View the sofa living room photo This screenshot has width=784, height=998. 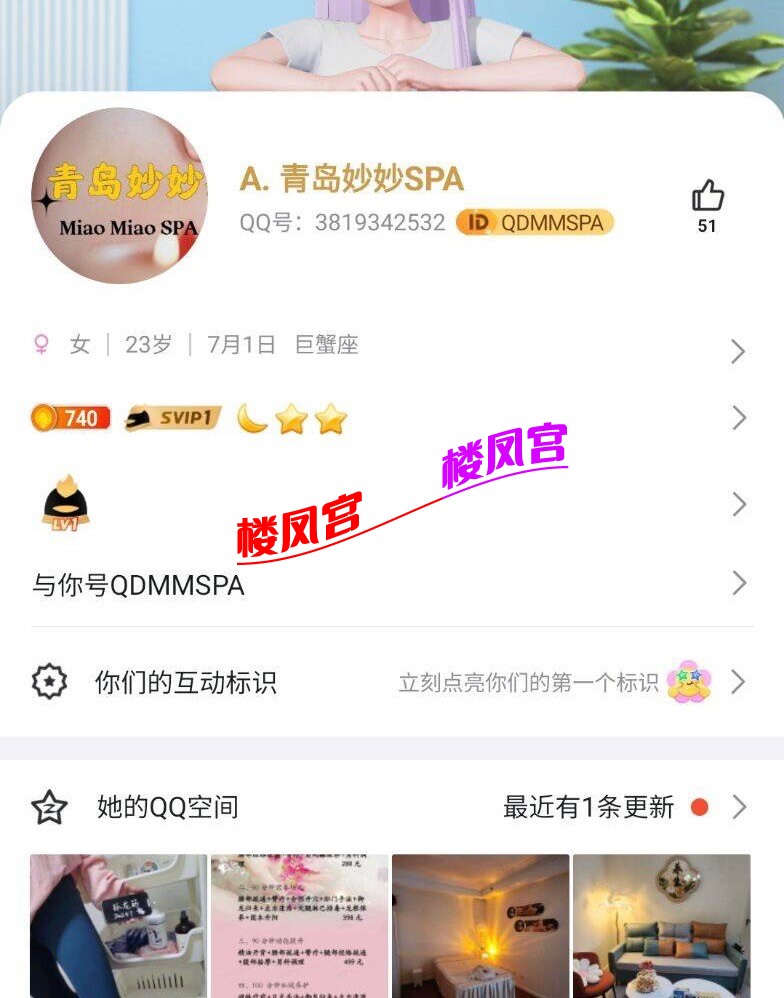coord(661,925)
